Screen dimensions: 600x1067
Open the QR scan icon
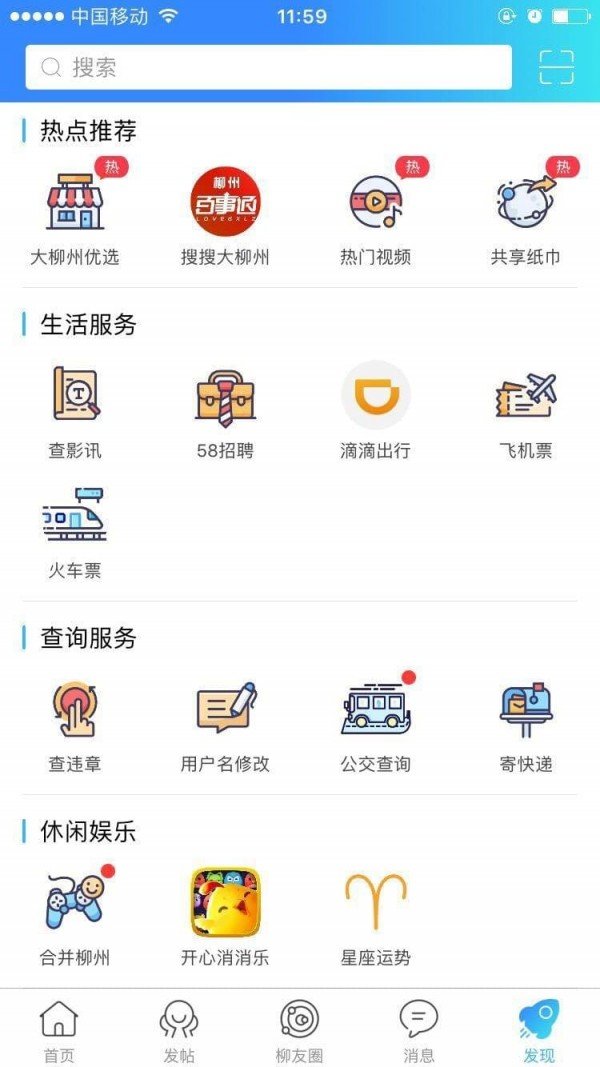pos(556,67)
